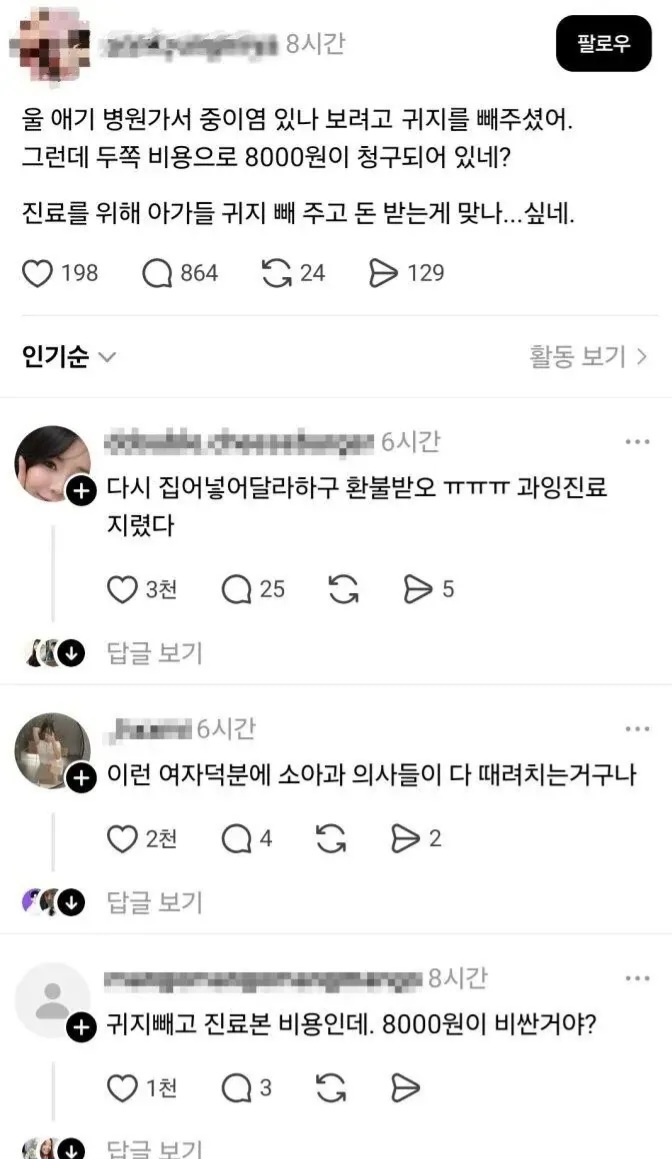Viewport: 672px width, 1159px height.
Task: Open the 864 comments on the main post
Action: [158, 273]
